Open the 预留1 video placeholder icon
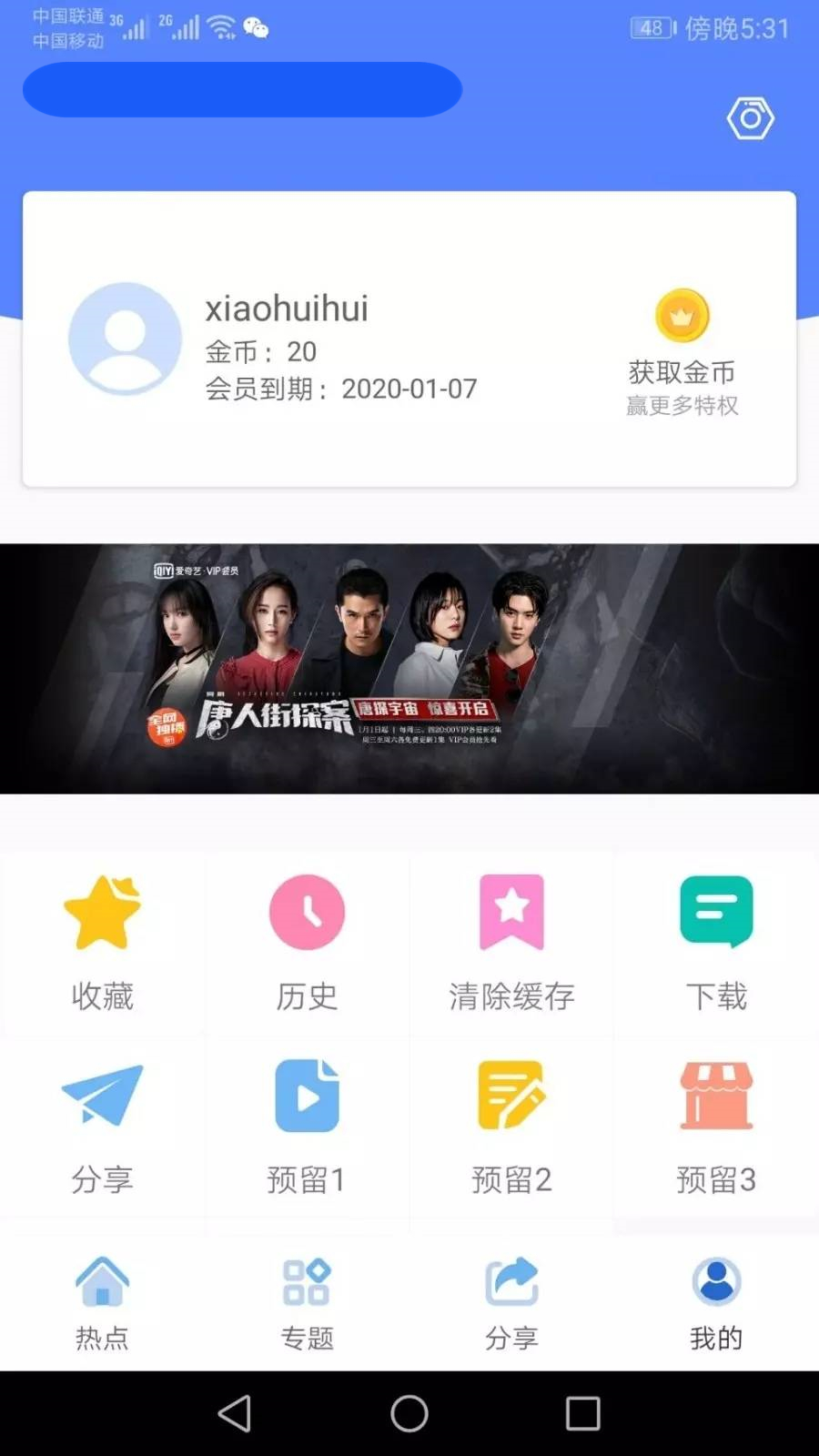Image resolution: width=819 pixels, height=1456 pixels. 307,1098
